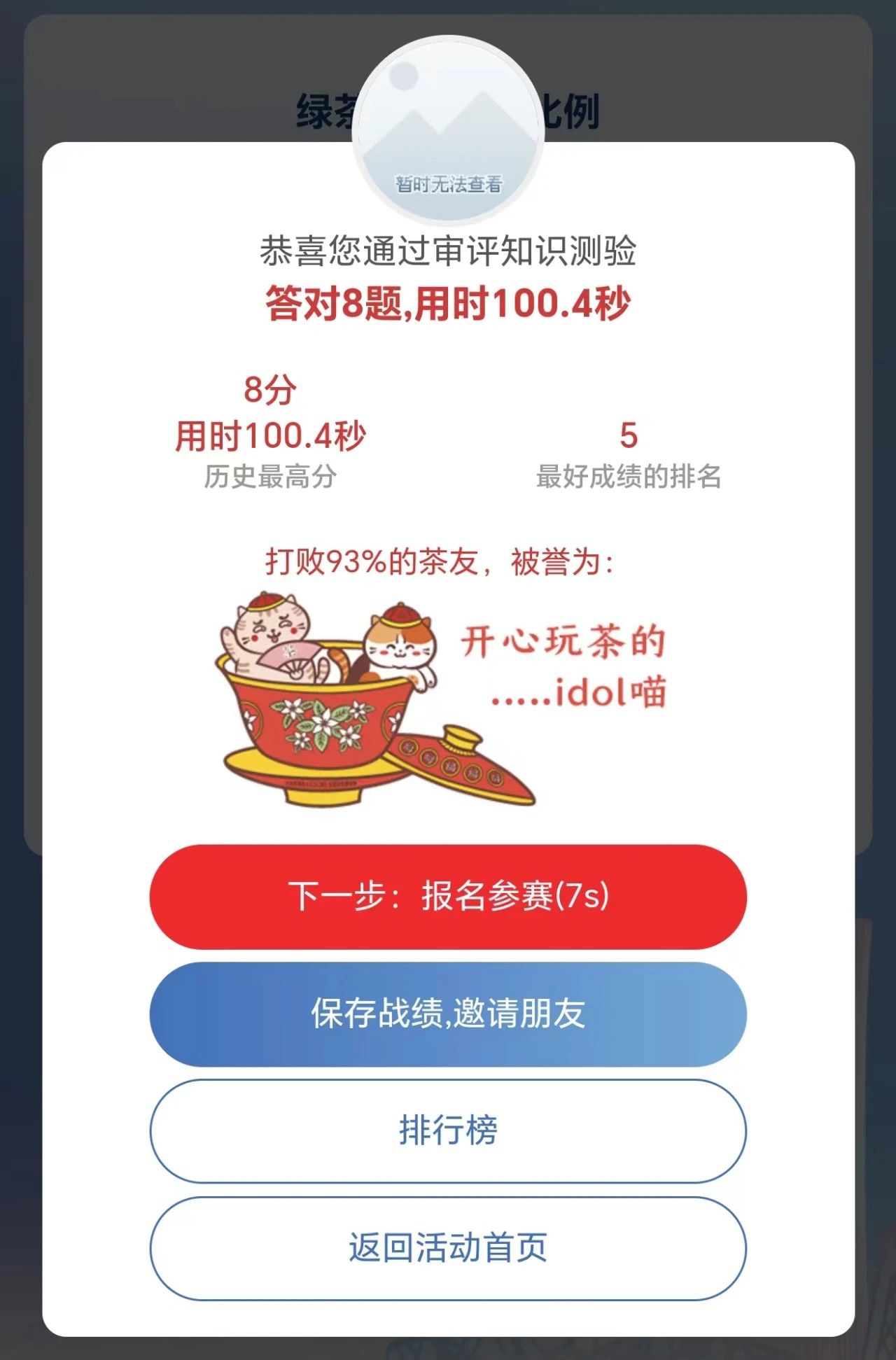
Task: Tap 下一步：报名参赛 button
Action: click(448, 897)
